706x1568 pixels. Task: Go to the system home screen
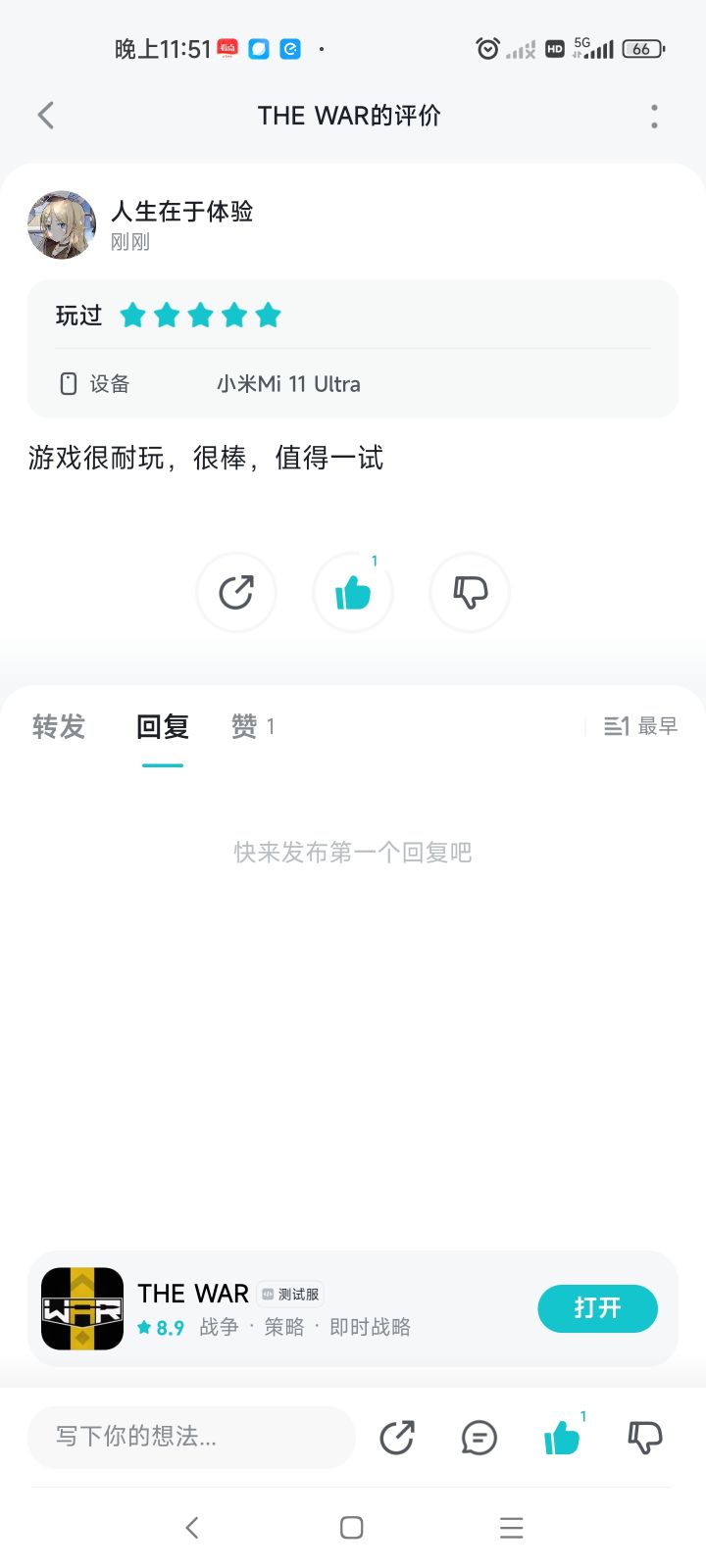tap(352, 1527)
